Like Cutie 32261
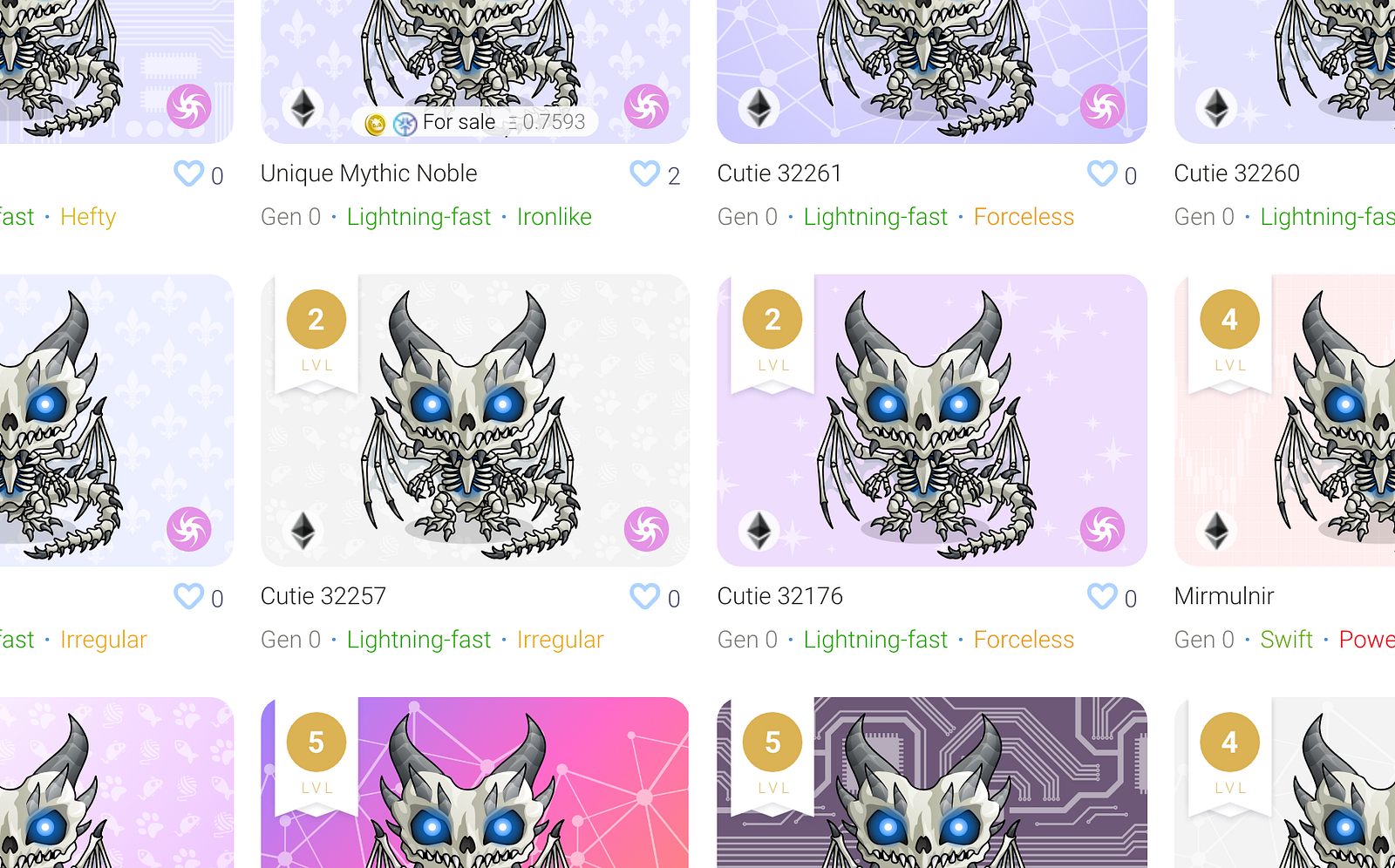The height and width of the screenshot is (868, 1395). (1101, 173)
